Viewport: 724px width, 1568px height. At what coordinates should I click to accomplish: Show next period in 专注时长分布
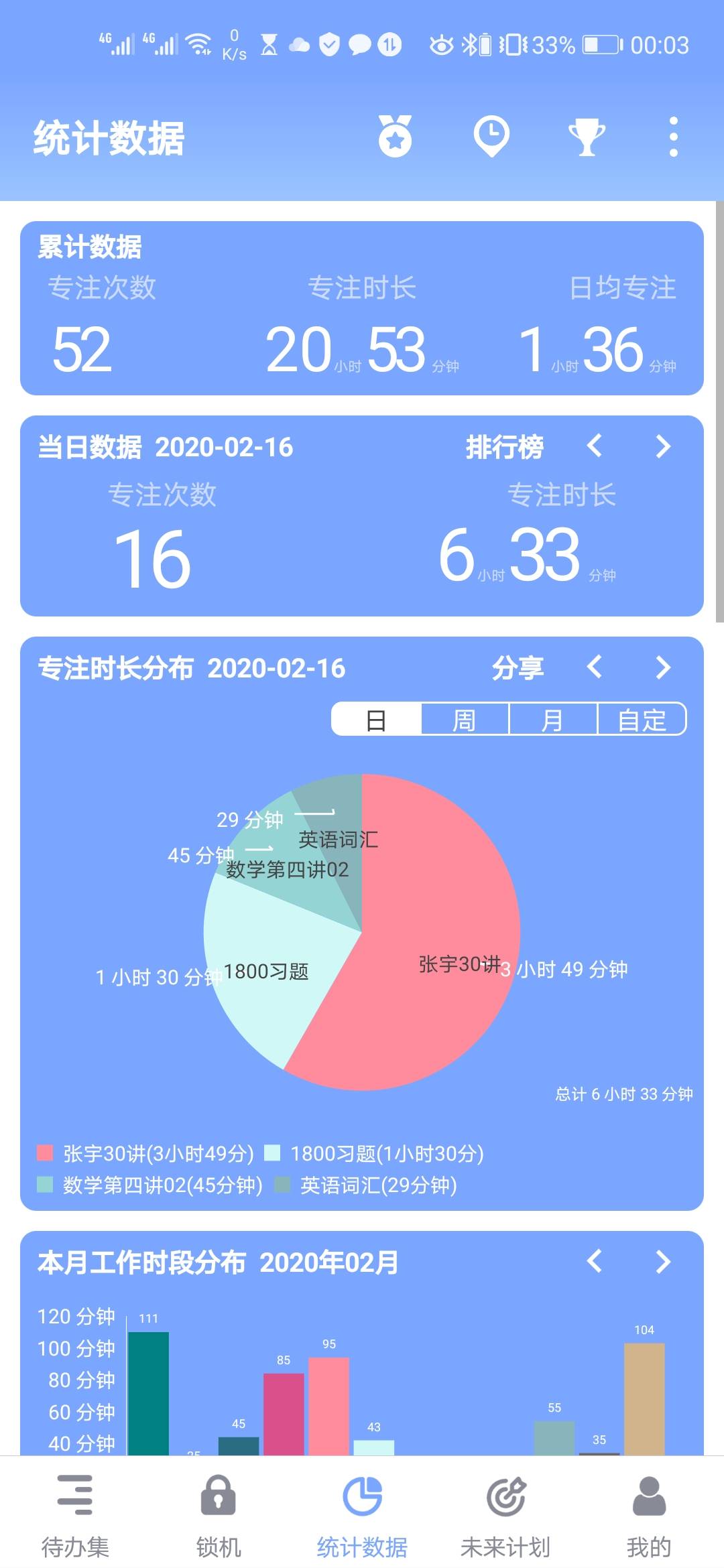tap(663, 667)
